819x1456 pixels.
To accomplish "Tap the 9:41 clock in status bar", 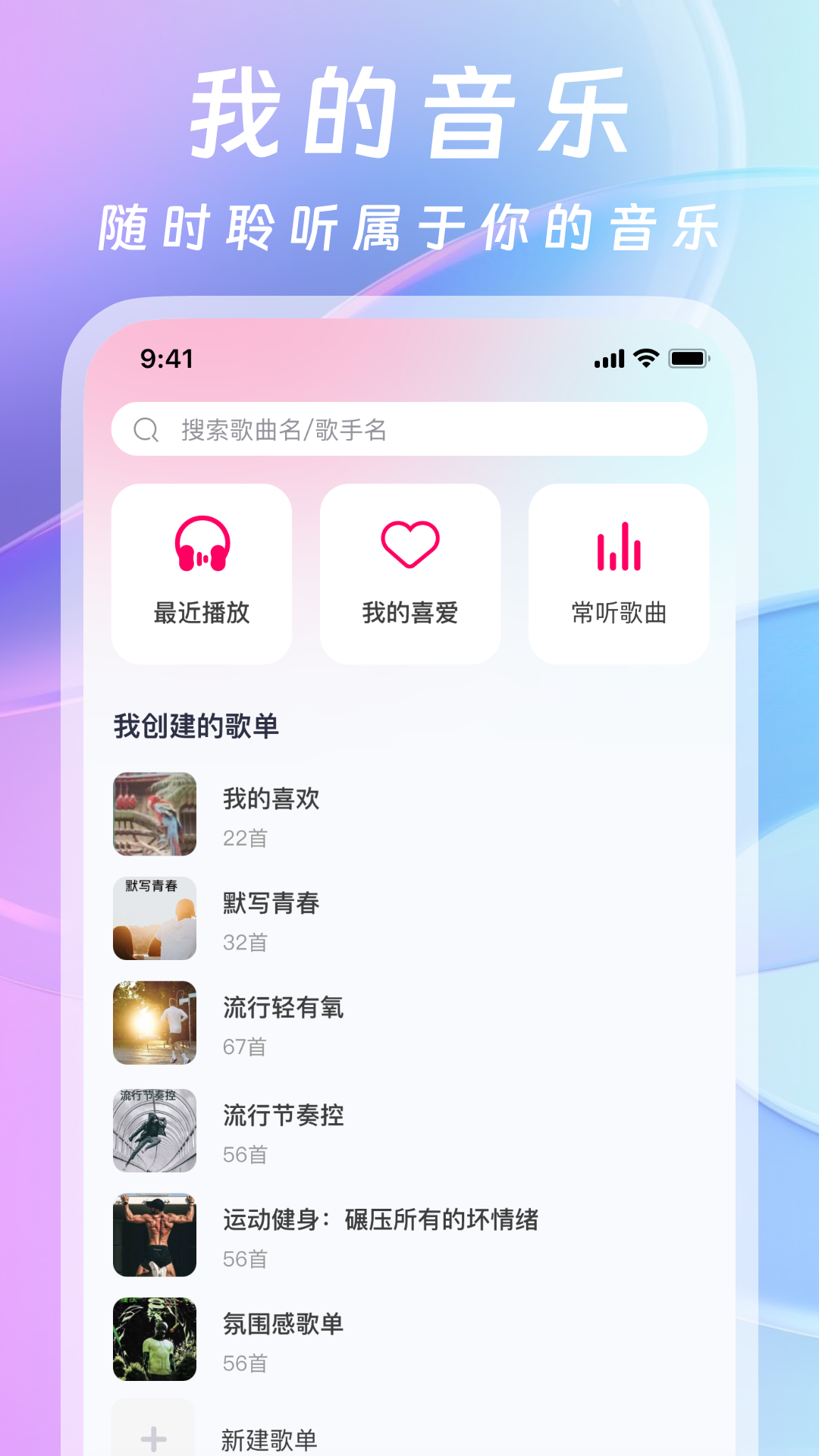I will click(165, 358).
